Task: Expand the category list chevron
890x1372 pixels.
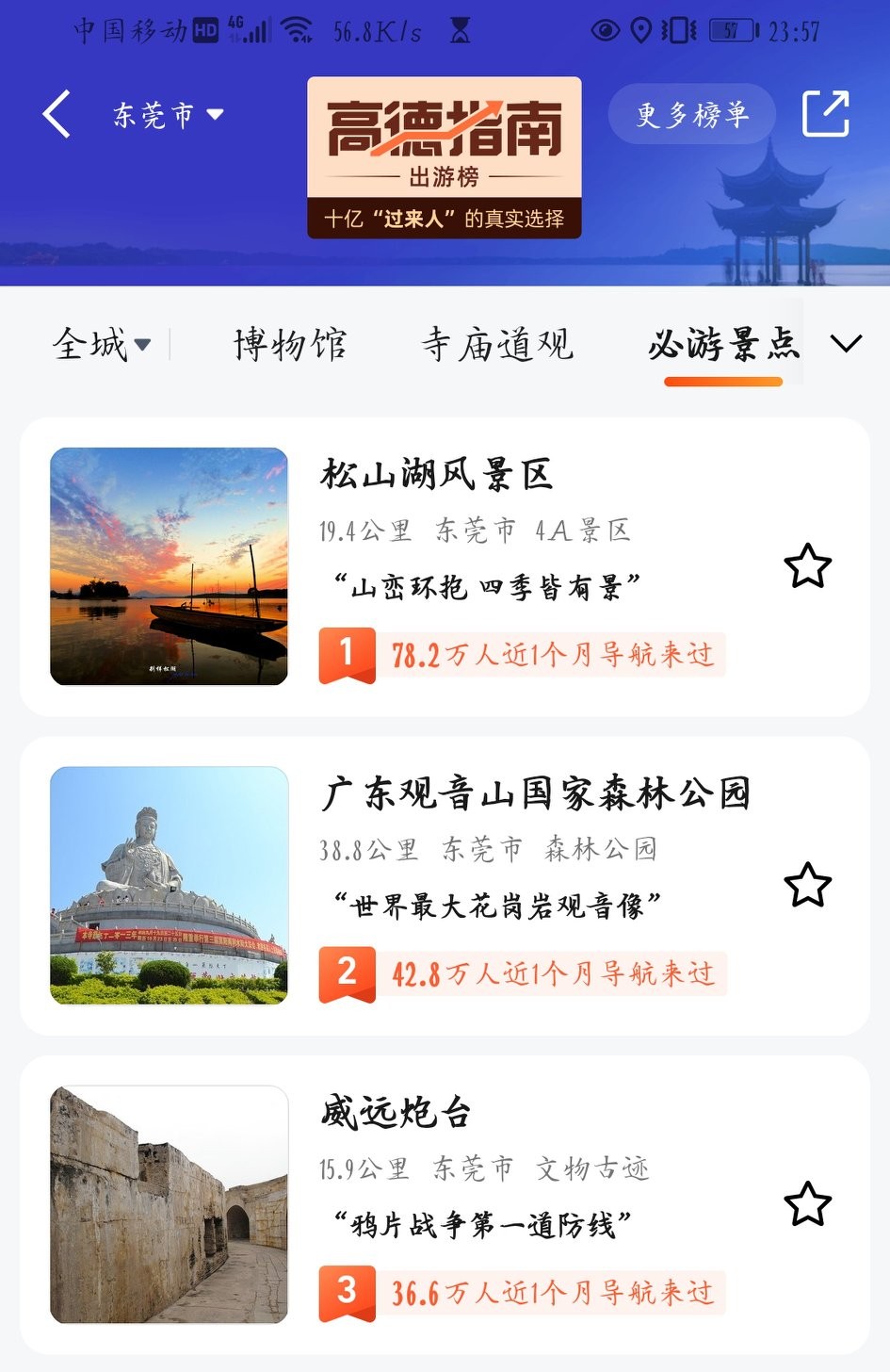Action: tap(847, 344)
